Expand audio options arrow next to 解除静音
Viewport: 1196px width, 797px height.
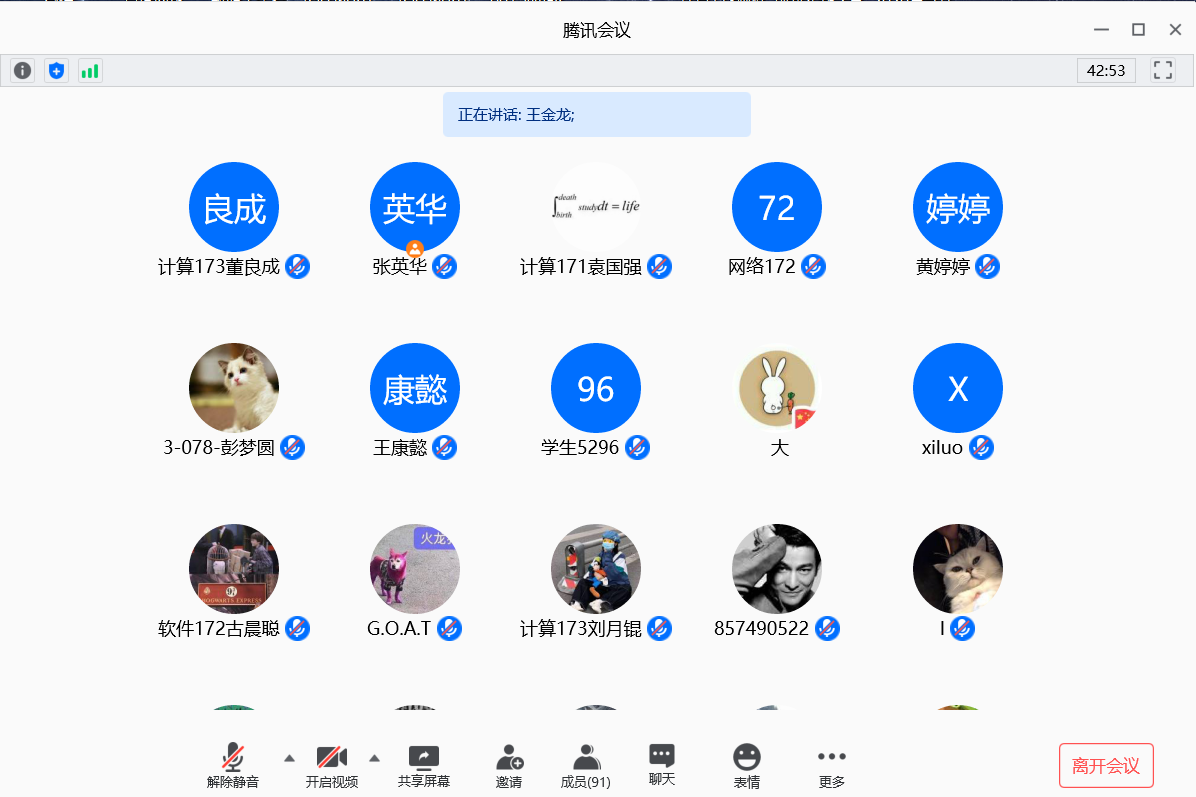289,757
